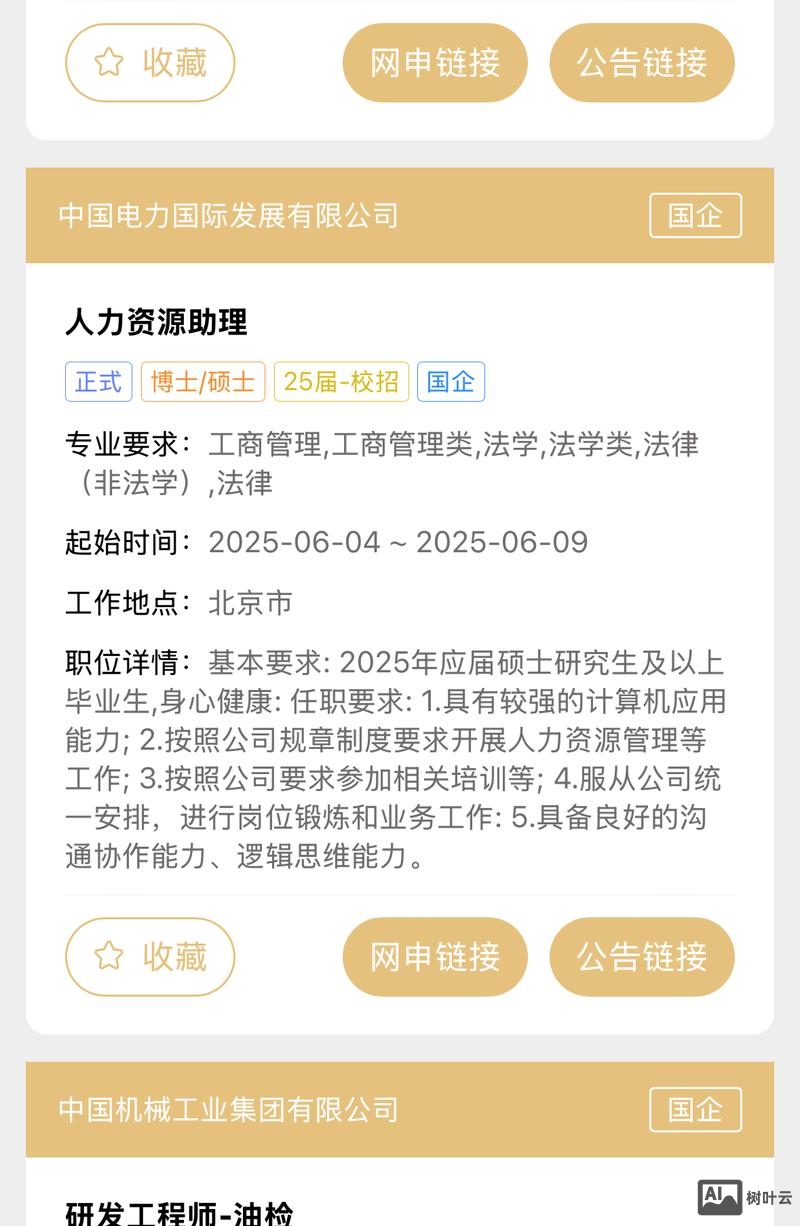The height and width of the screenshot is (1226, 800).
Task: Tap the 正式 employment type tag
Action: click(x=98, y=381)
